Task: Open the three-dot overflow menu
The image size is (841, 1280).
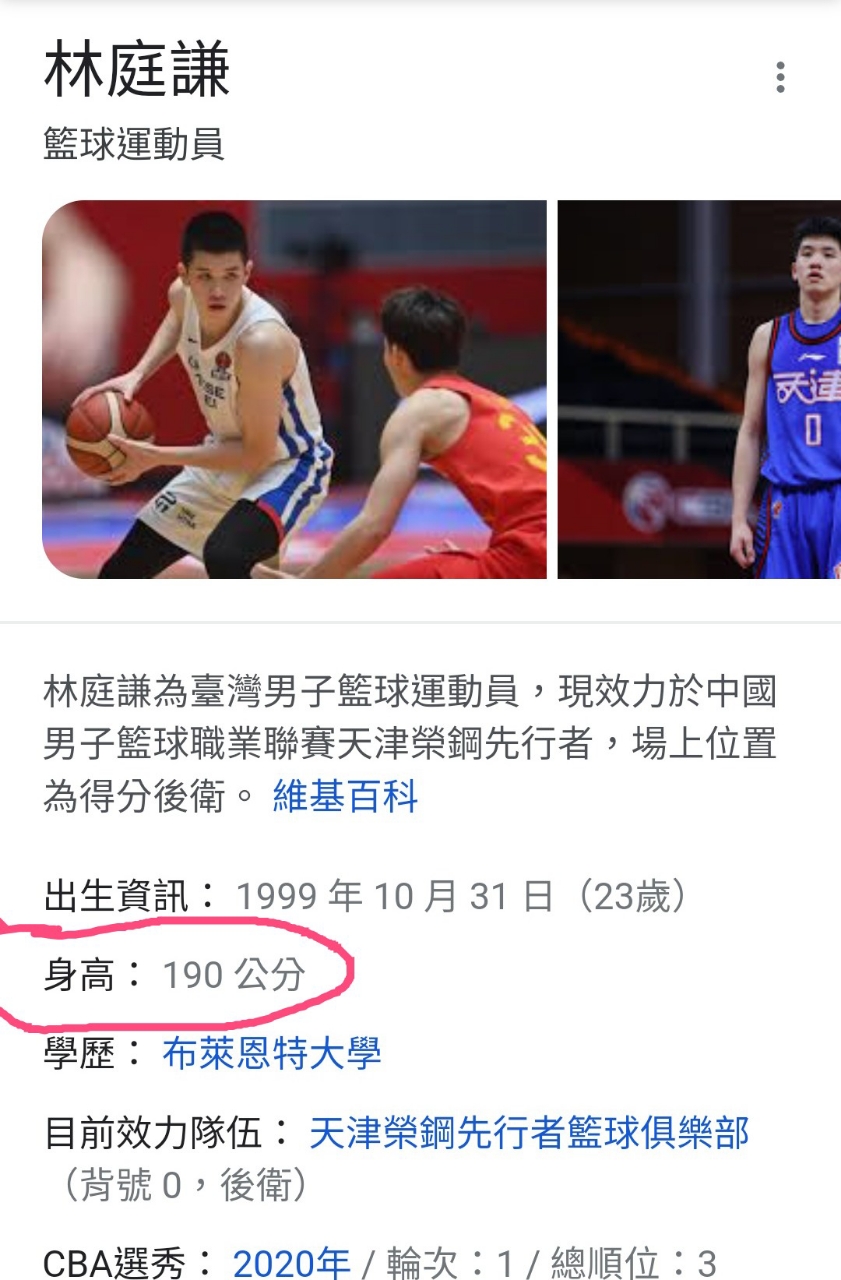Action: [780, 77]
